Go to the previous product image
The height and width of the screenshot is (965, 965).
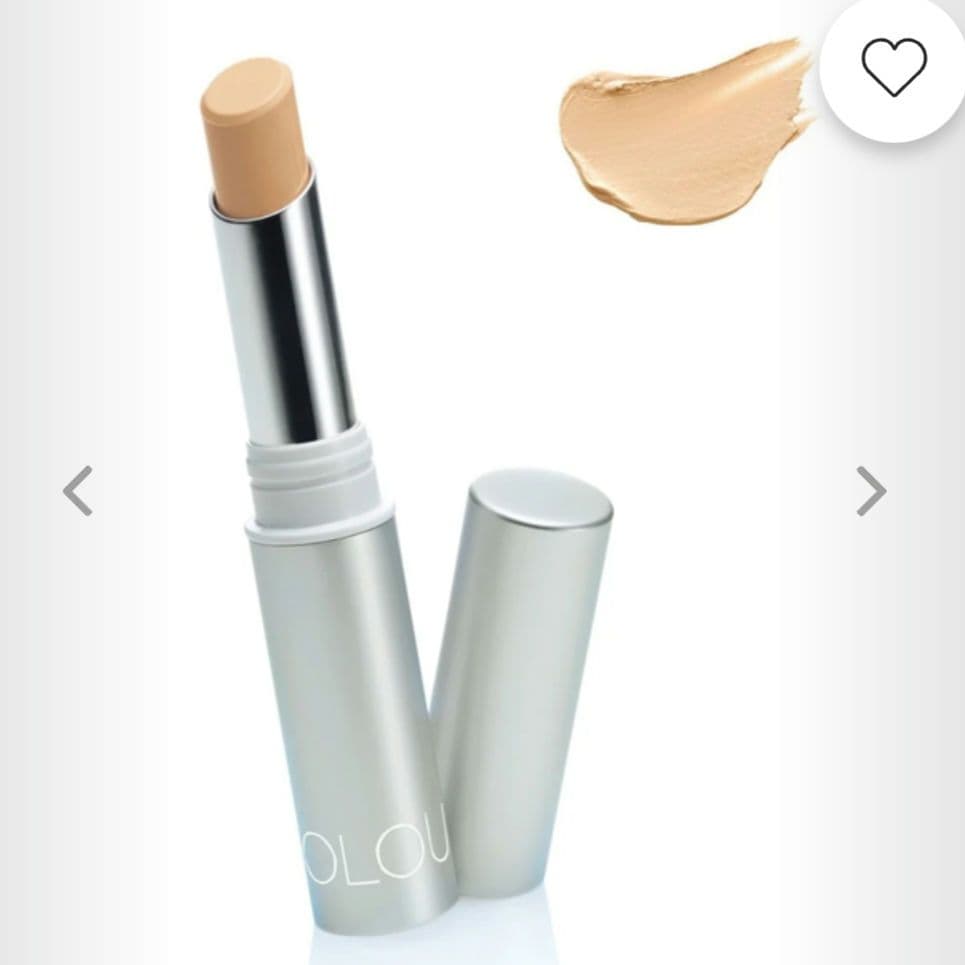pos(78,491)
